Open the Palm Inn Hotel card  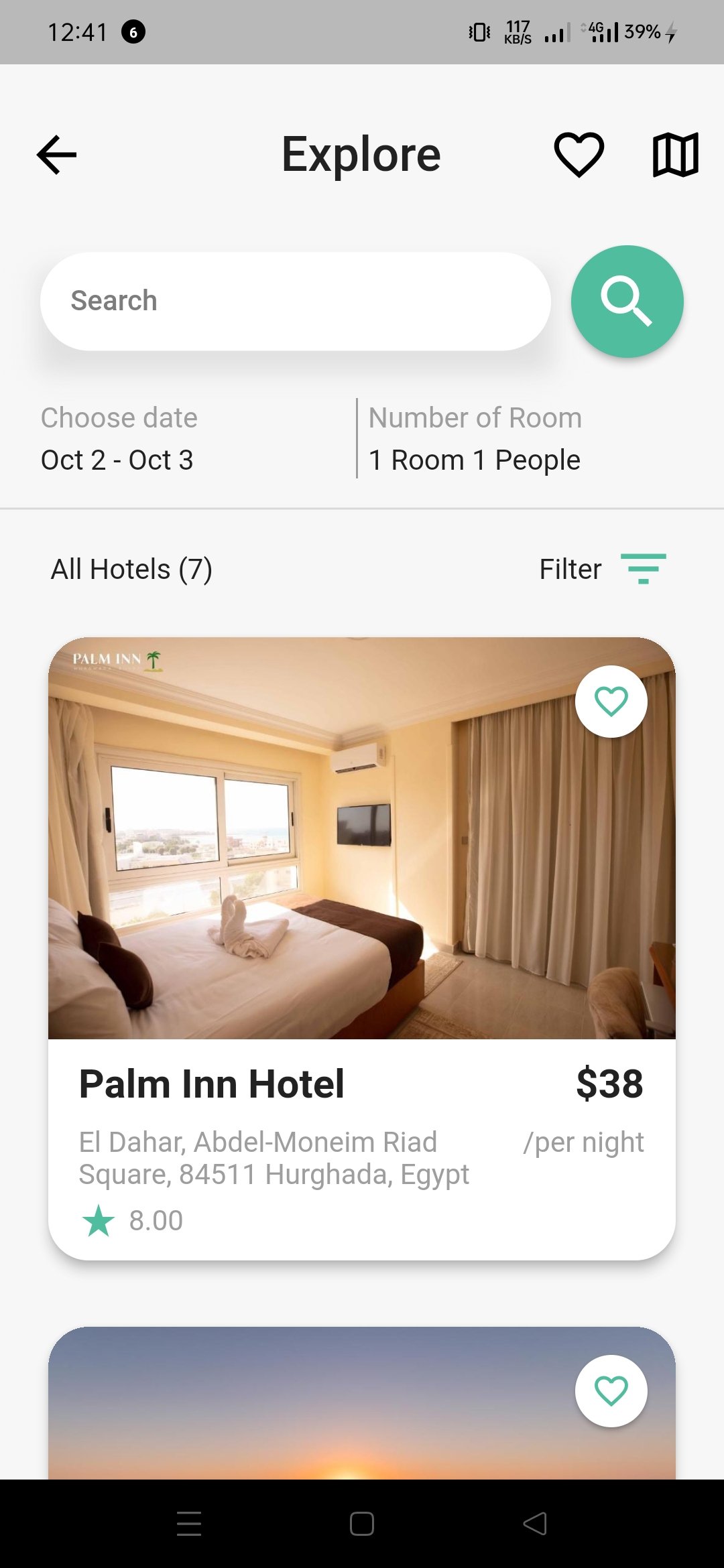point(362,948)
